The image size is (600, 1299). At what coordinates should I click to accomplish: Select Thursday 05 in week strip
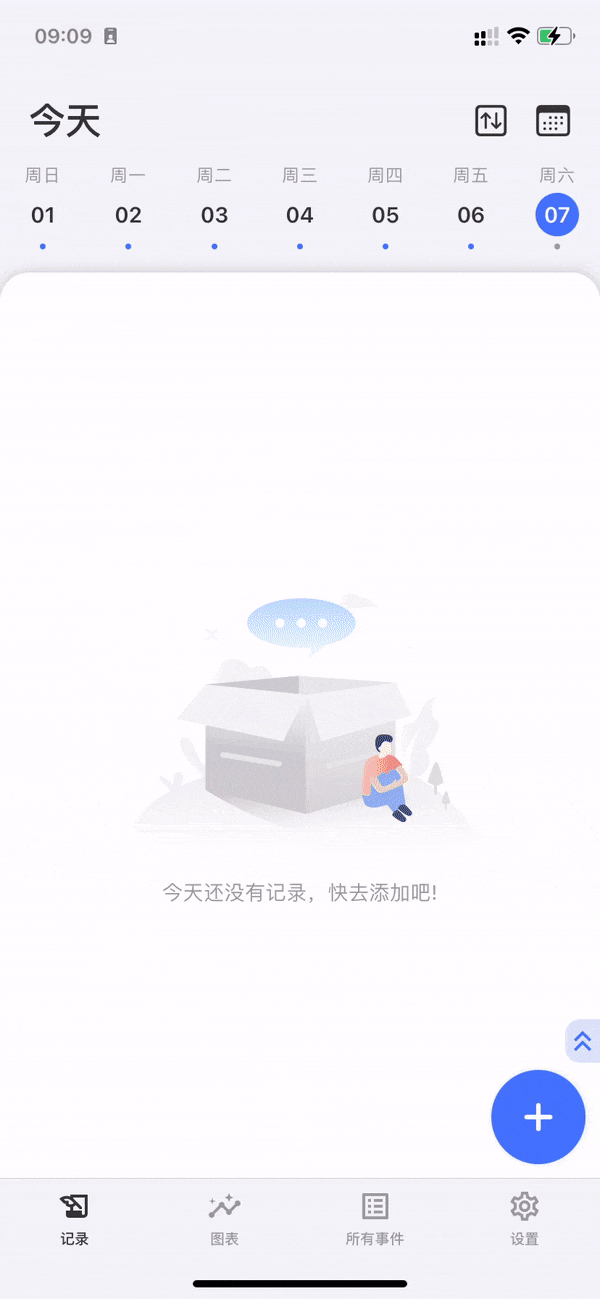click(x=385, y=214)
